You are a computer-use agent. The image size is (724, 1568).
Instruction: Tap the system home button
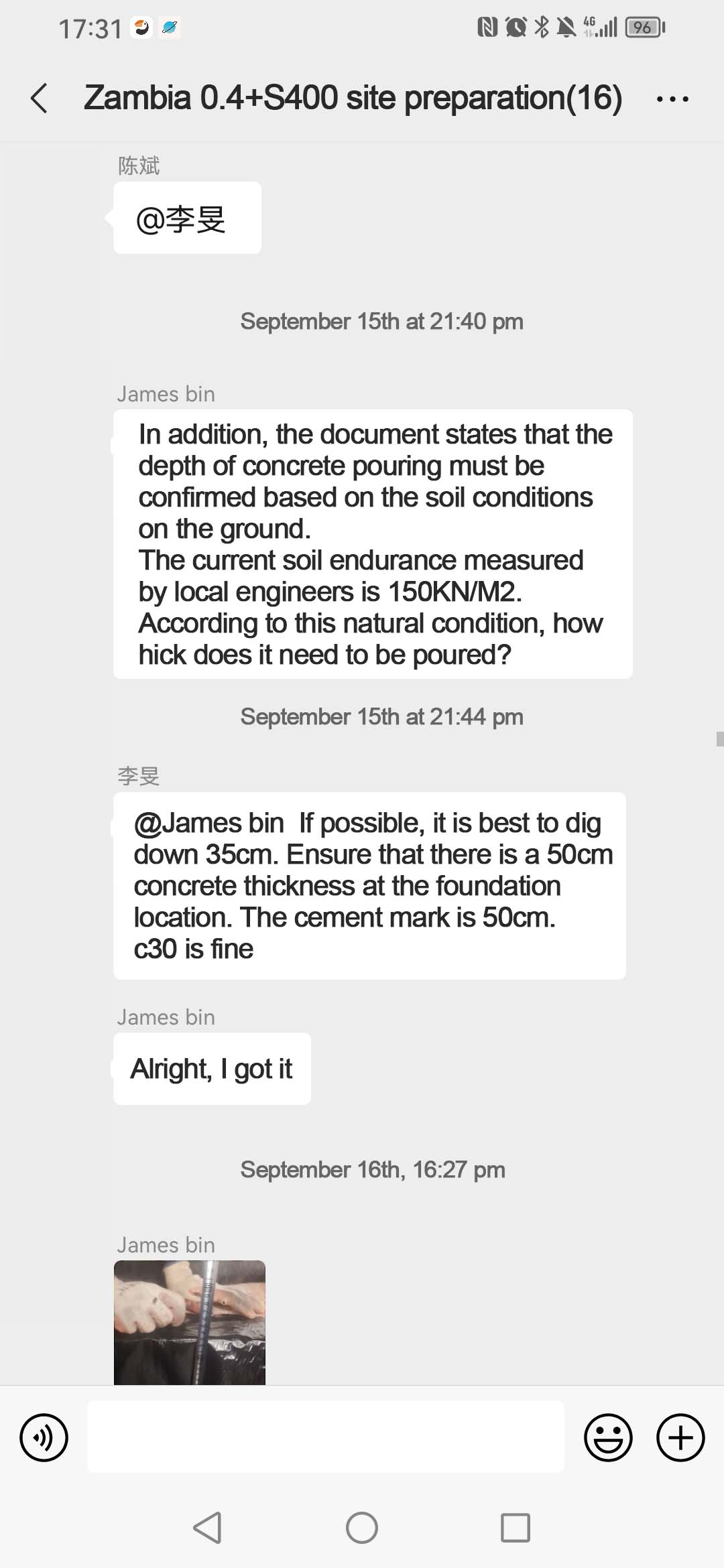coord(362,1528)
